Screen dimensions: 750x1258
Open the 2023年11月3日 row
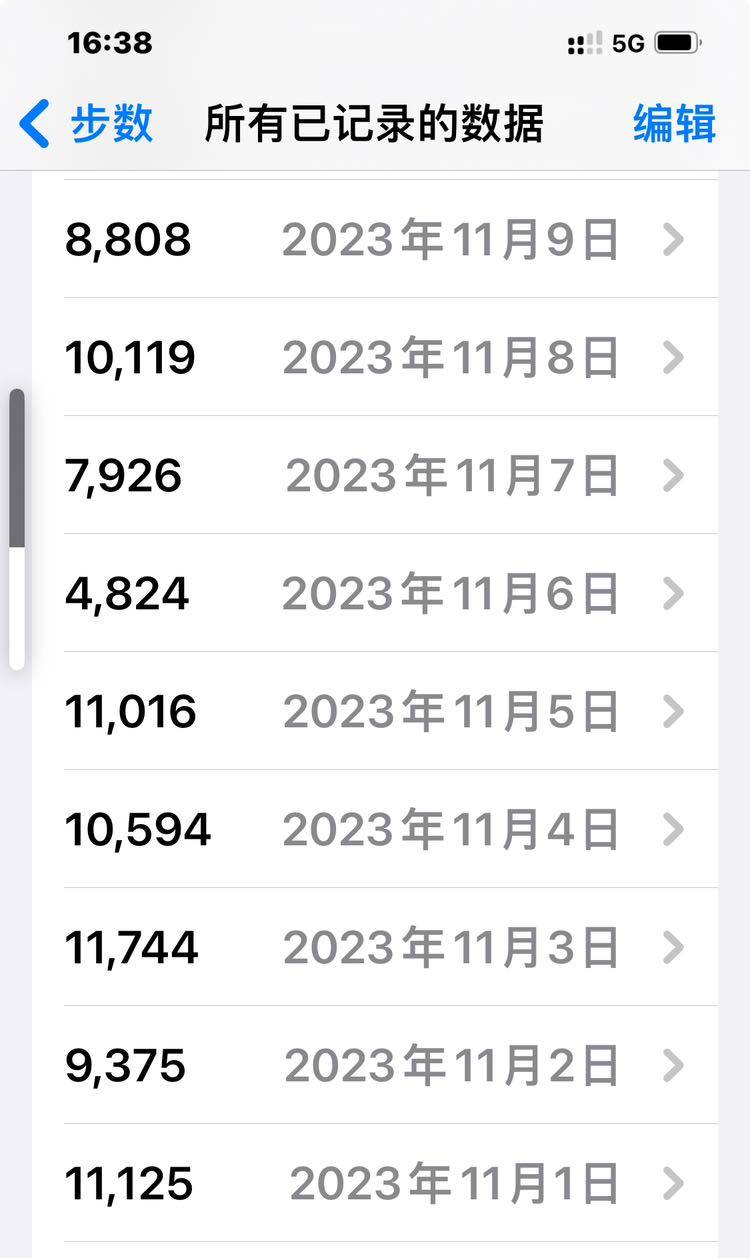tap(390, 948)
